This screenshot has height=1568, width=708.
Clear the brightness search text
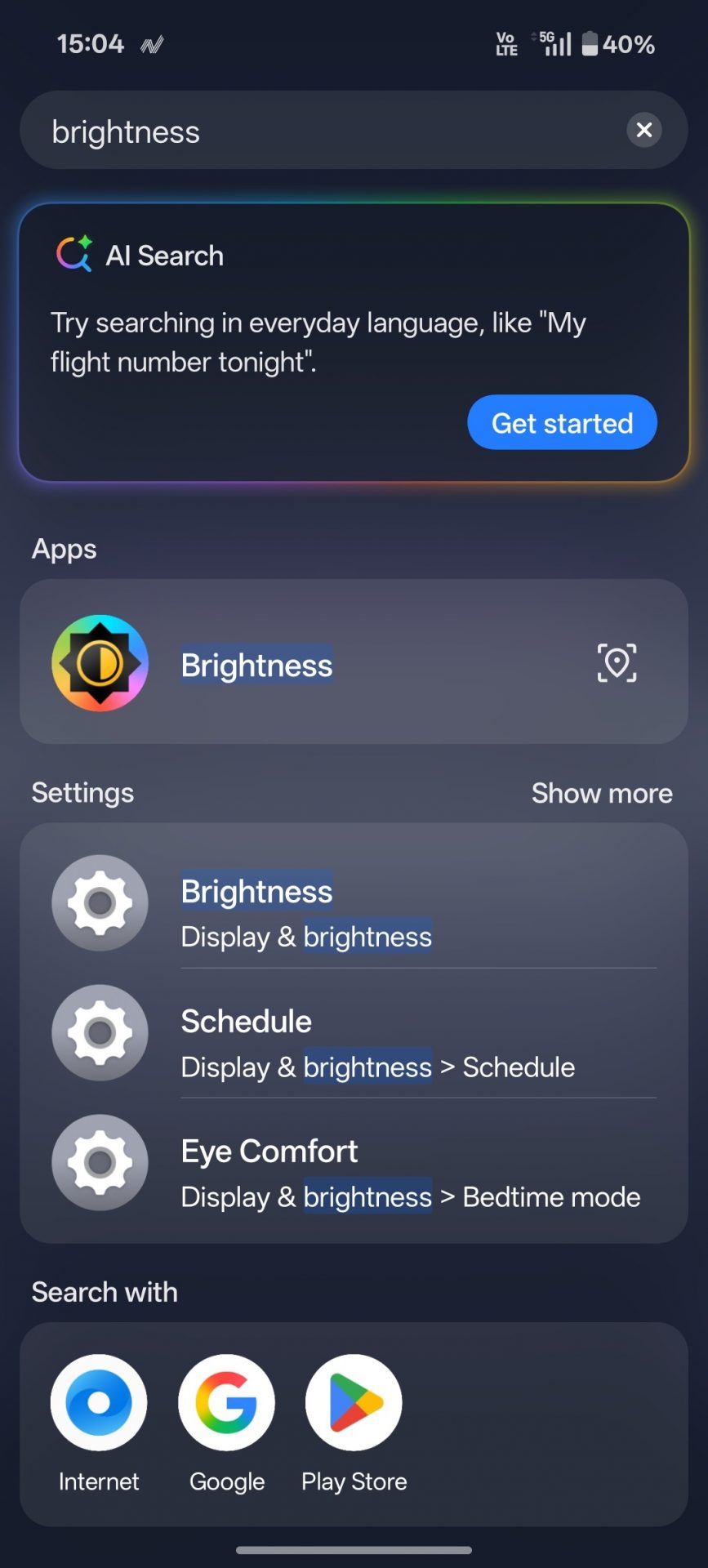coord(643,130)
